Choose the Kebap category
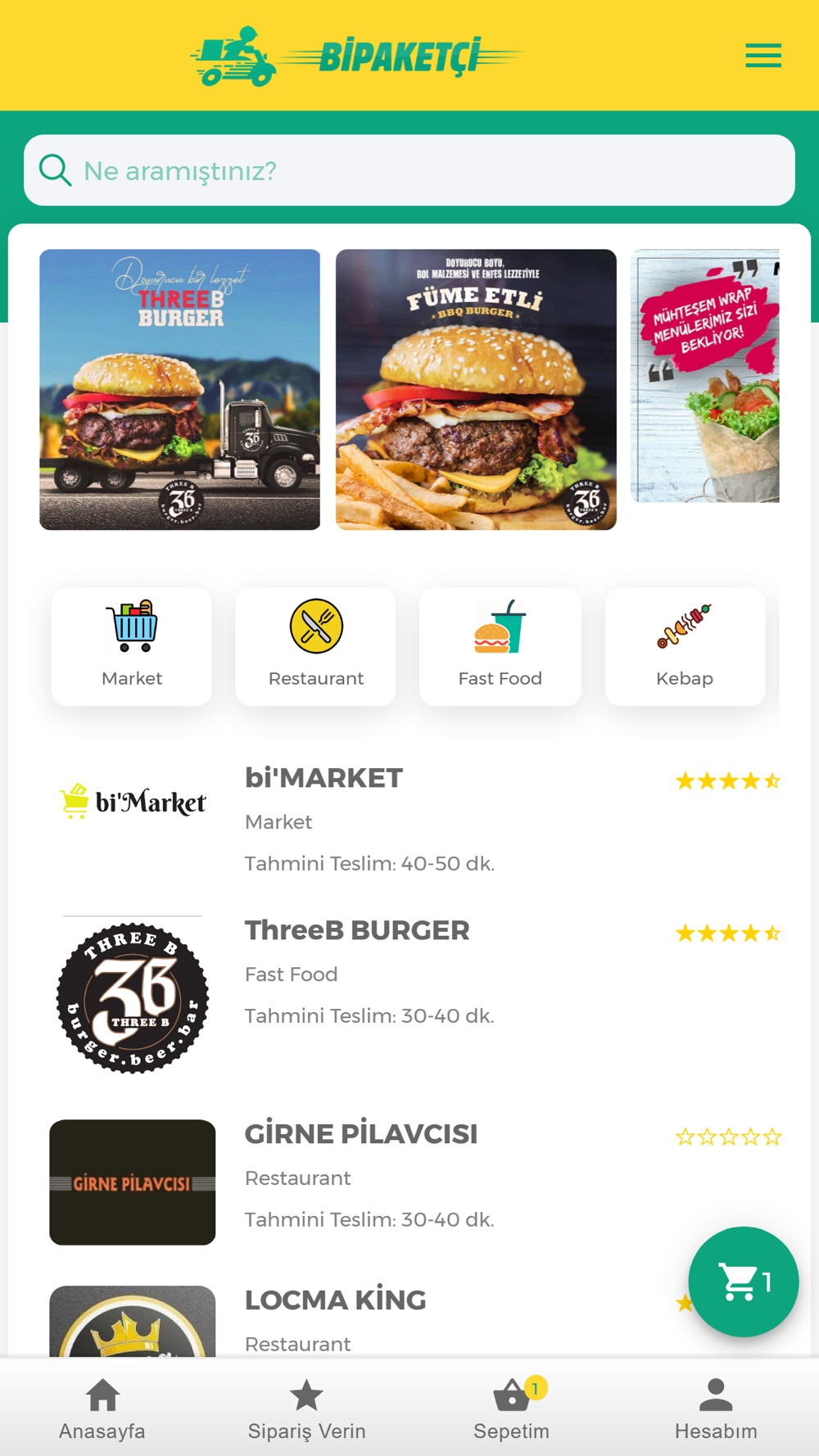This screenshot has height=1456, width=819. pos(685,646)
